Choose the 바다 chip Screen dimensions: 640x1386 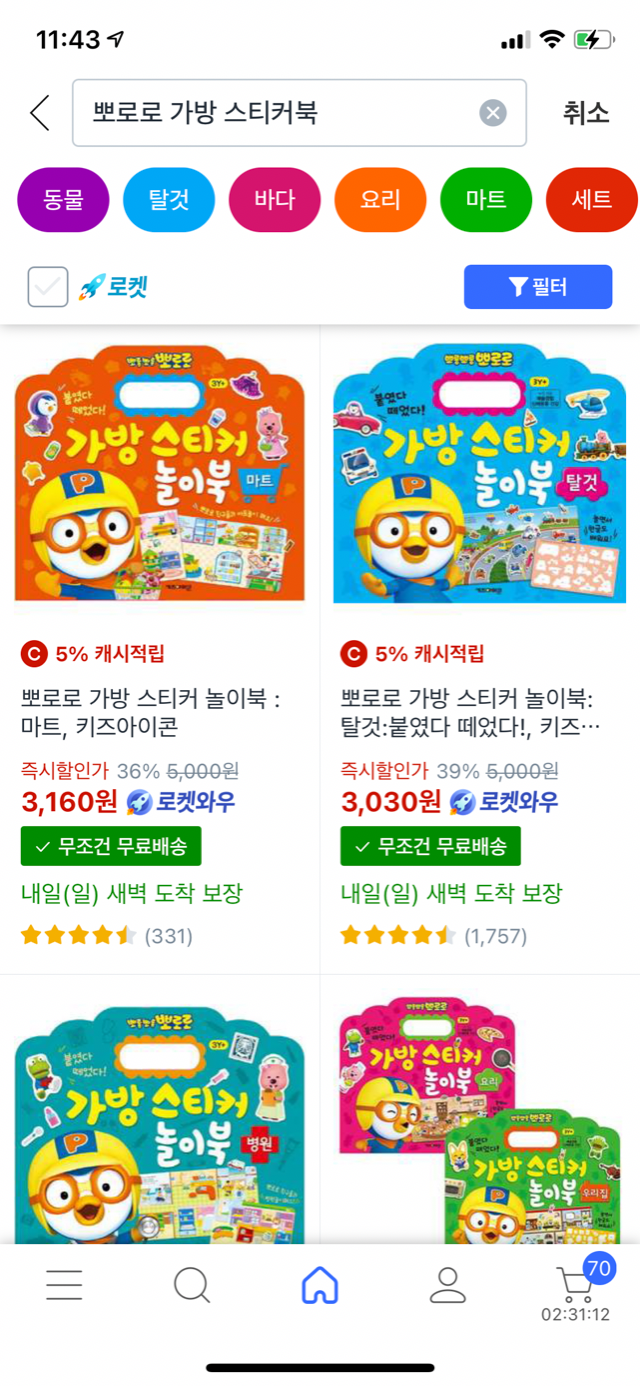(x=275, y=200)
